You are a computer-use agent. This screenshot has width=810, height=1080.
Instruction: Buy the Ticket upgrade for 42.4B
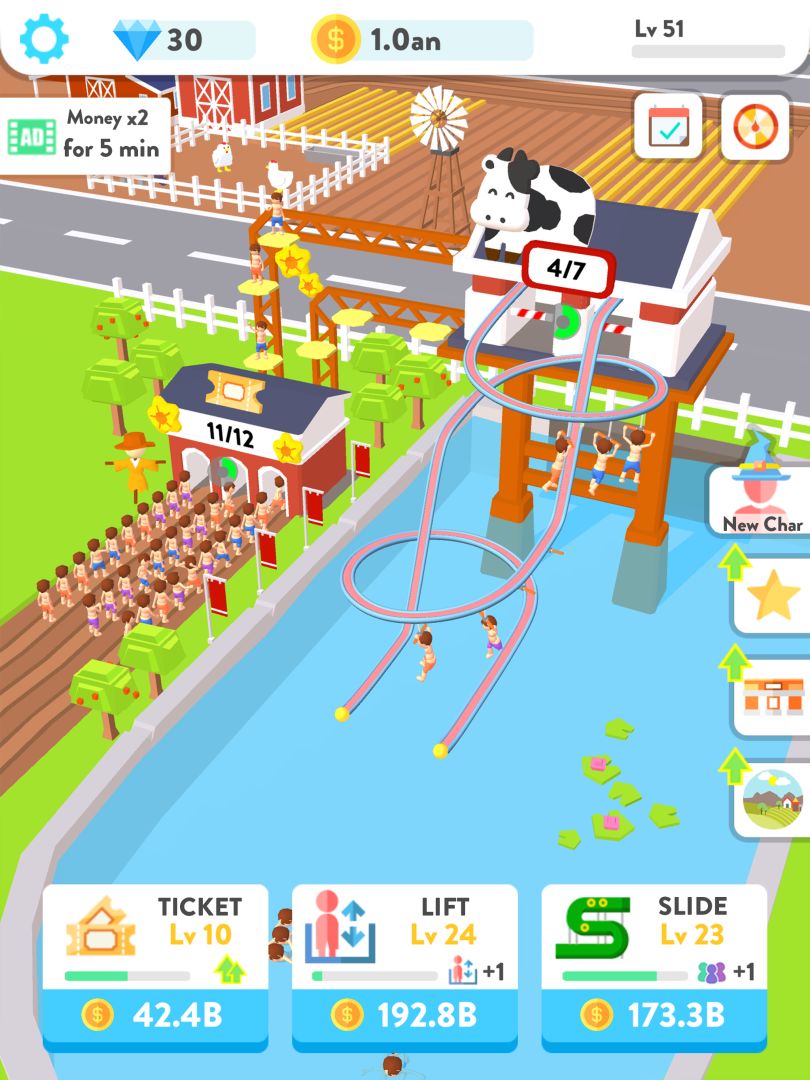click(x=155, y=1014)
